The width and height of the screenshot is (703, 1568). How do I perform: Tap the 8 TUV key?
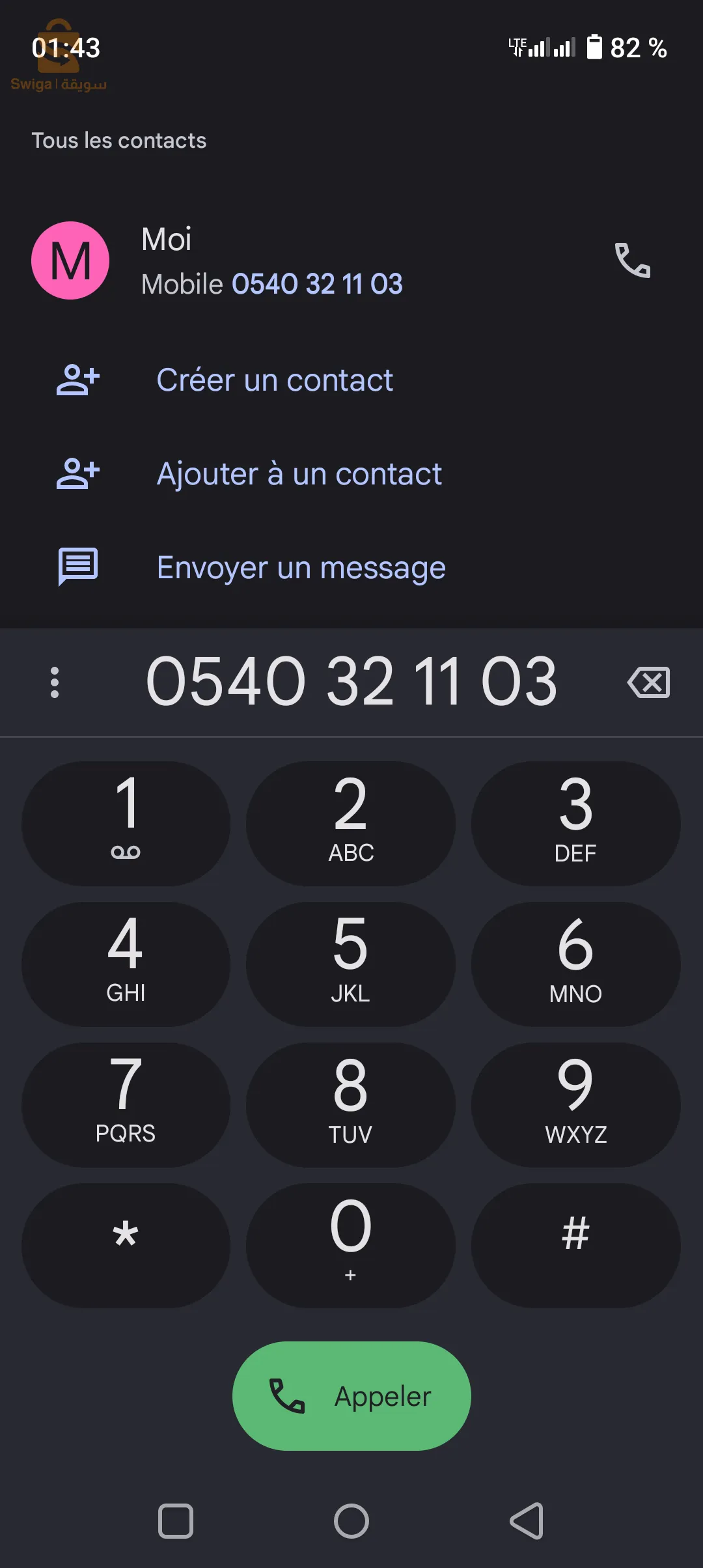coord(351,1104)
